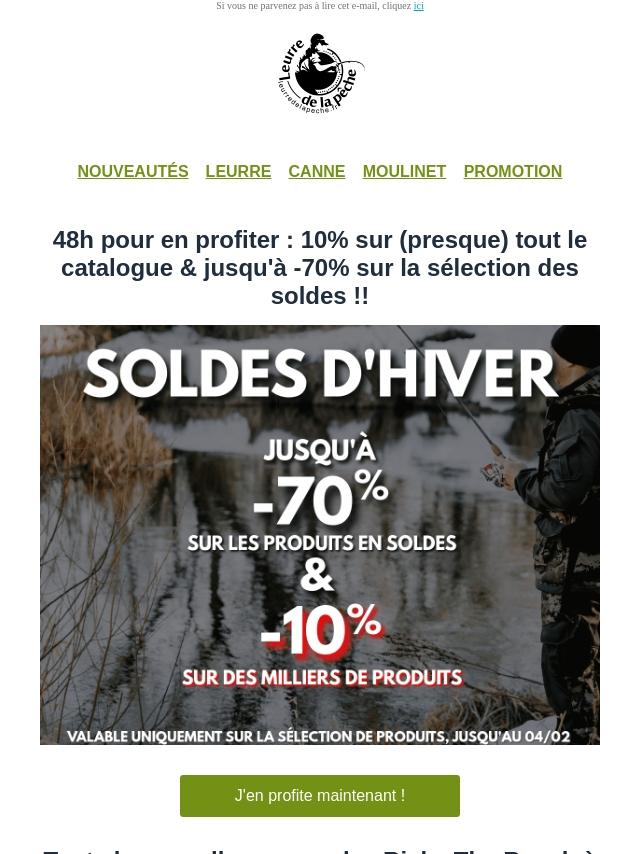Open the 'ici' web version link
This screenshot has width=640, height=854.
coord(418,6)
